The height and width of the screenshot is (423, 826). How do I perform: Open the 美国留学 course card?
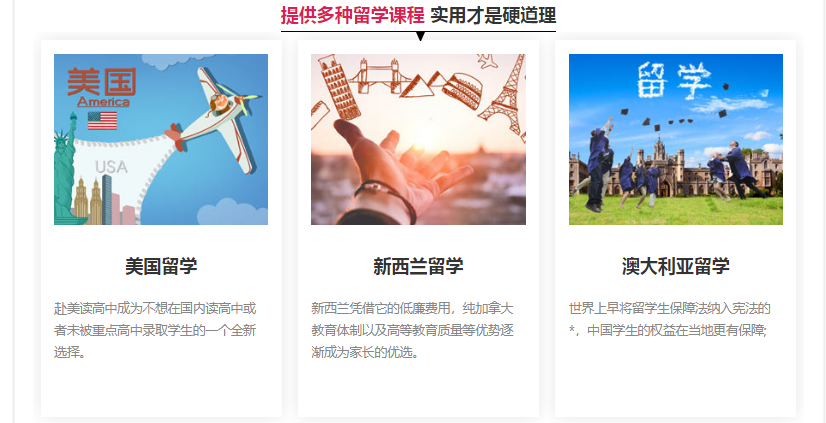tap(160, 266)
